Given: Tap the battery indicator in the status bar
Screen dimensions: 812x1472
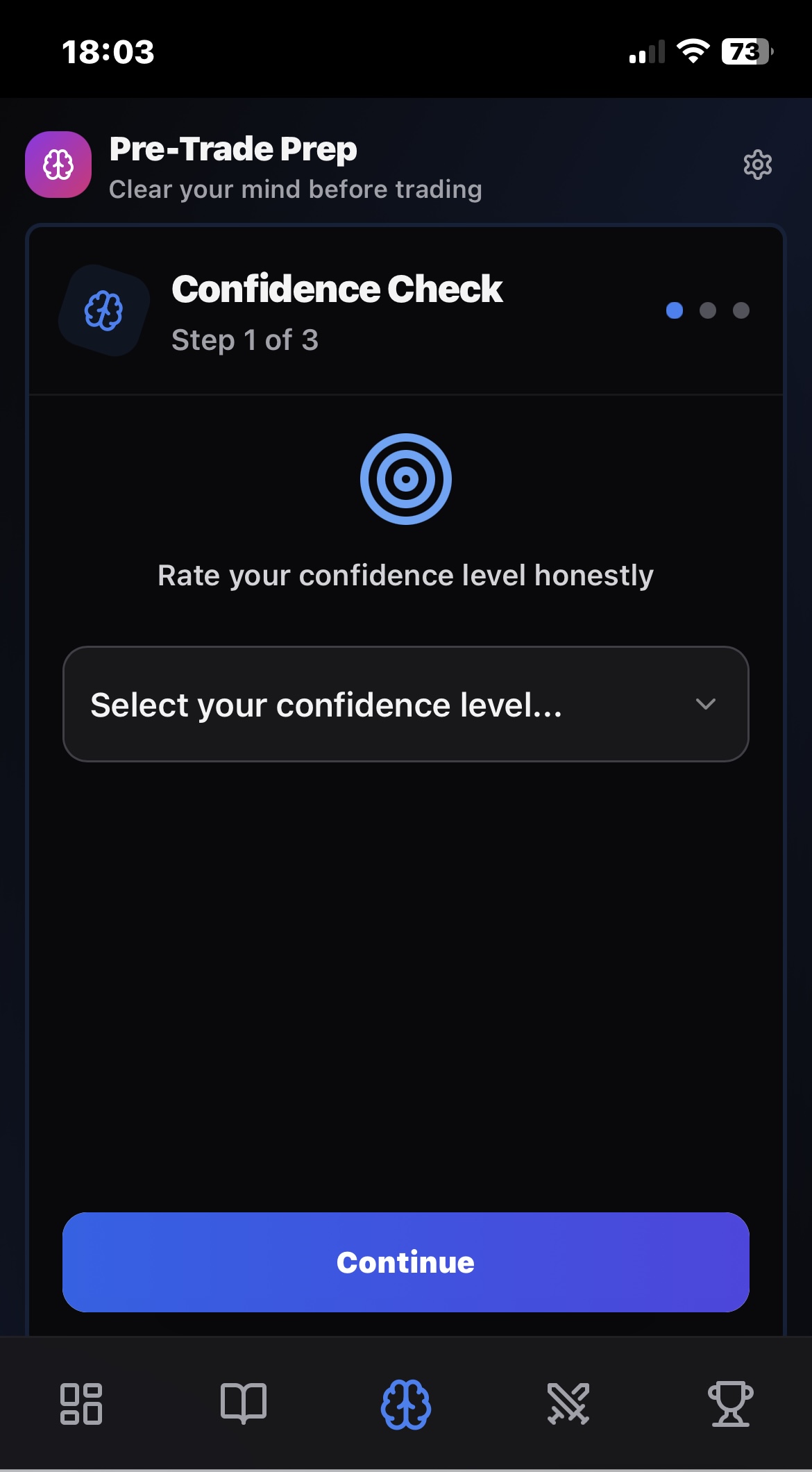Looking at the screenshot, I should tap(744, 50).
